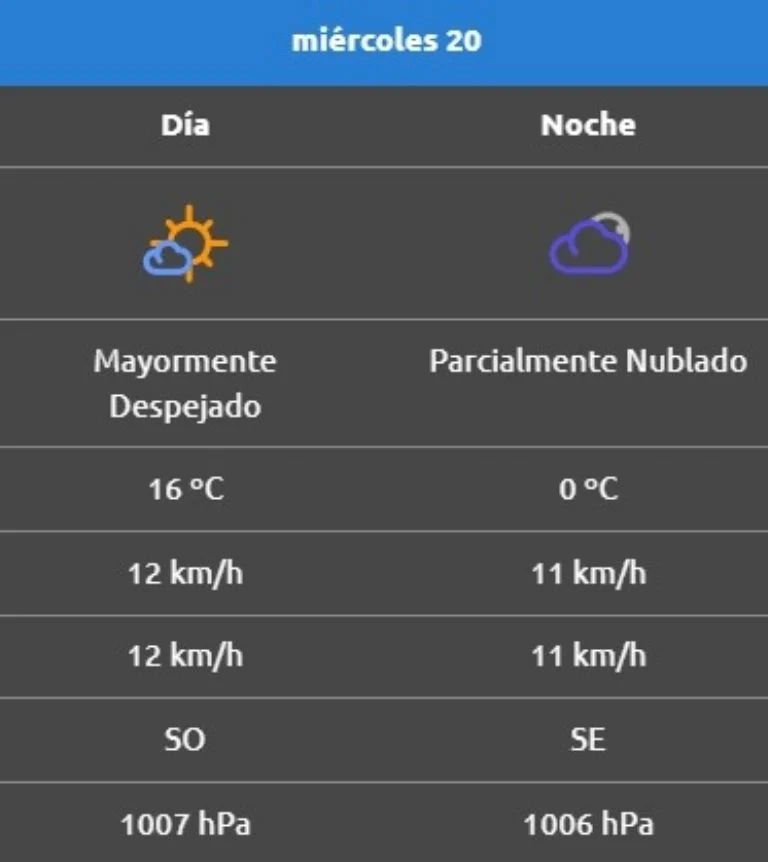Click the SO wind direction cell
The height and width of the screenshot is (862, 768).
184,740
